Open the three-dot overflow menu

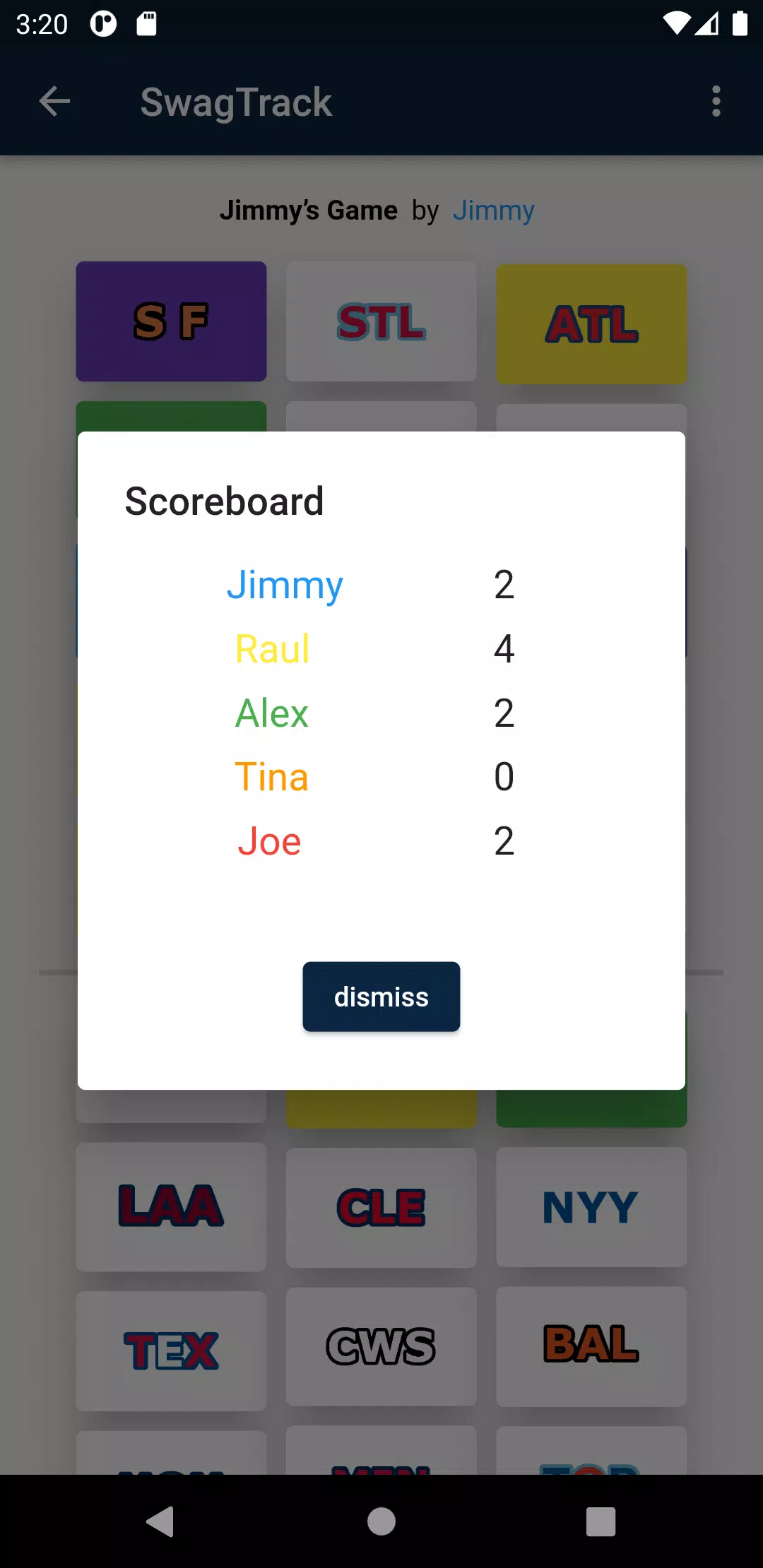click(x=715, y=101)
